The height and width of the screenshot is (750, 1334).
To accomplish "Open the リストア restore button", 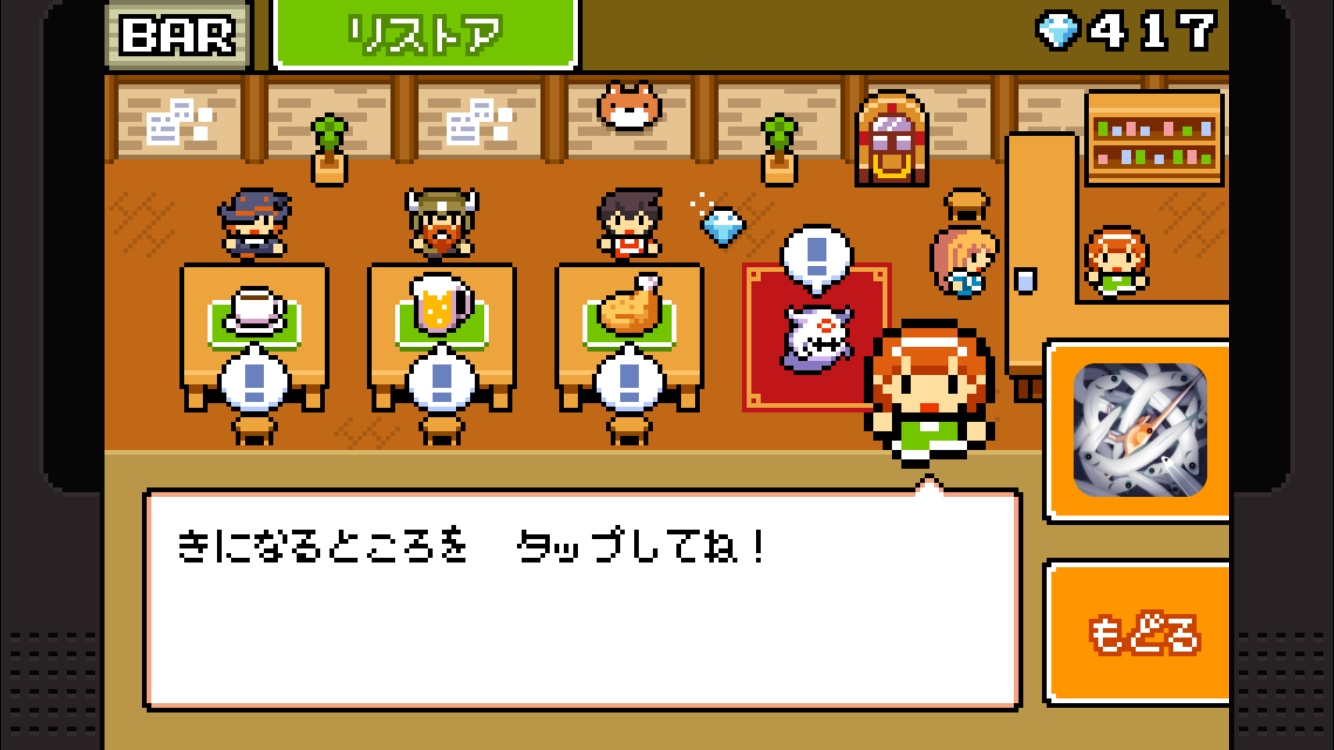I will click(426, 34).
